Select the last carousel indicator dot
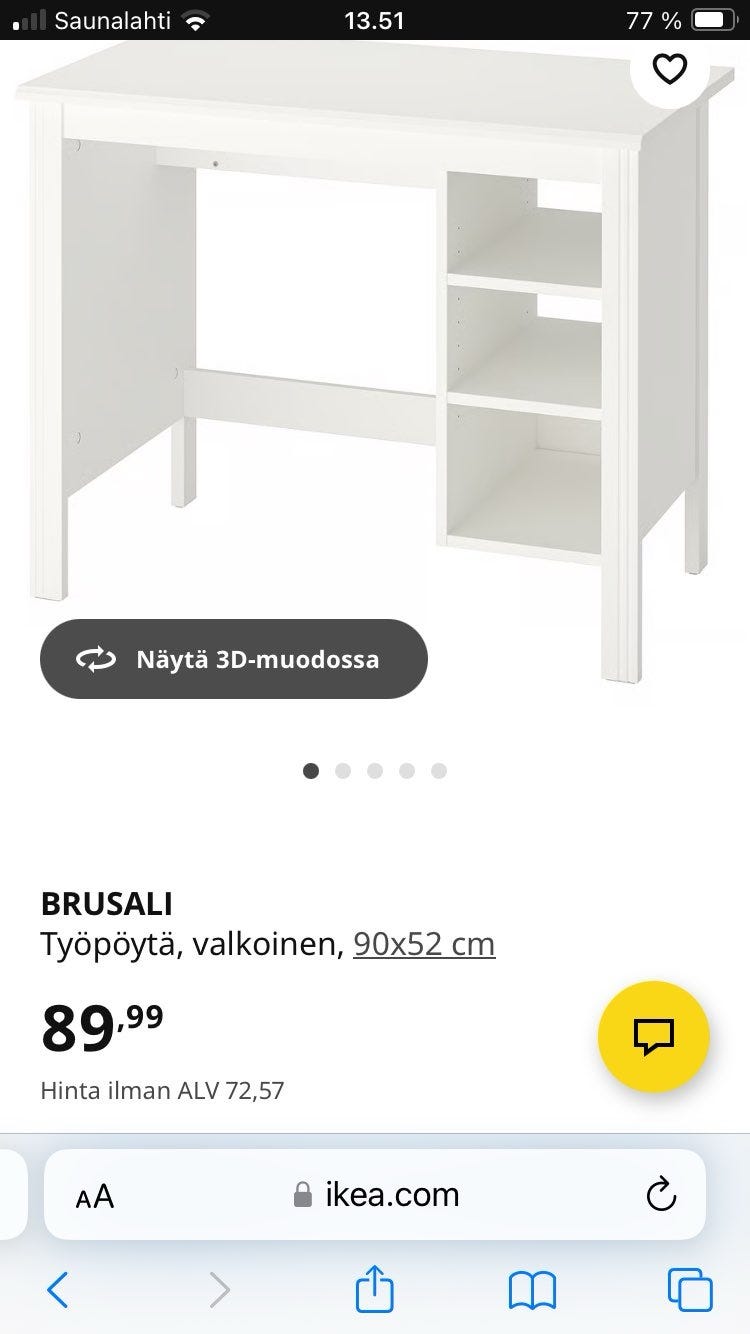Viewport: 750px width, 1334px height. click(x=439, y=771)
